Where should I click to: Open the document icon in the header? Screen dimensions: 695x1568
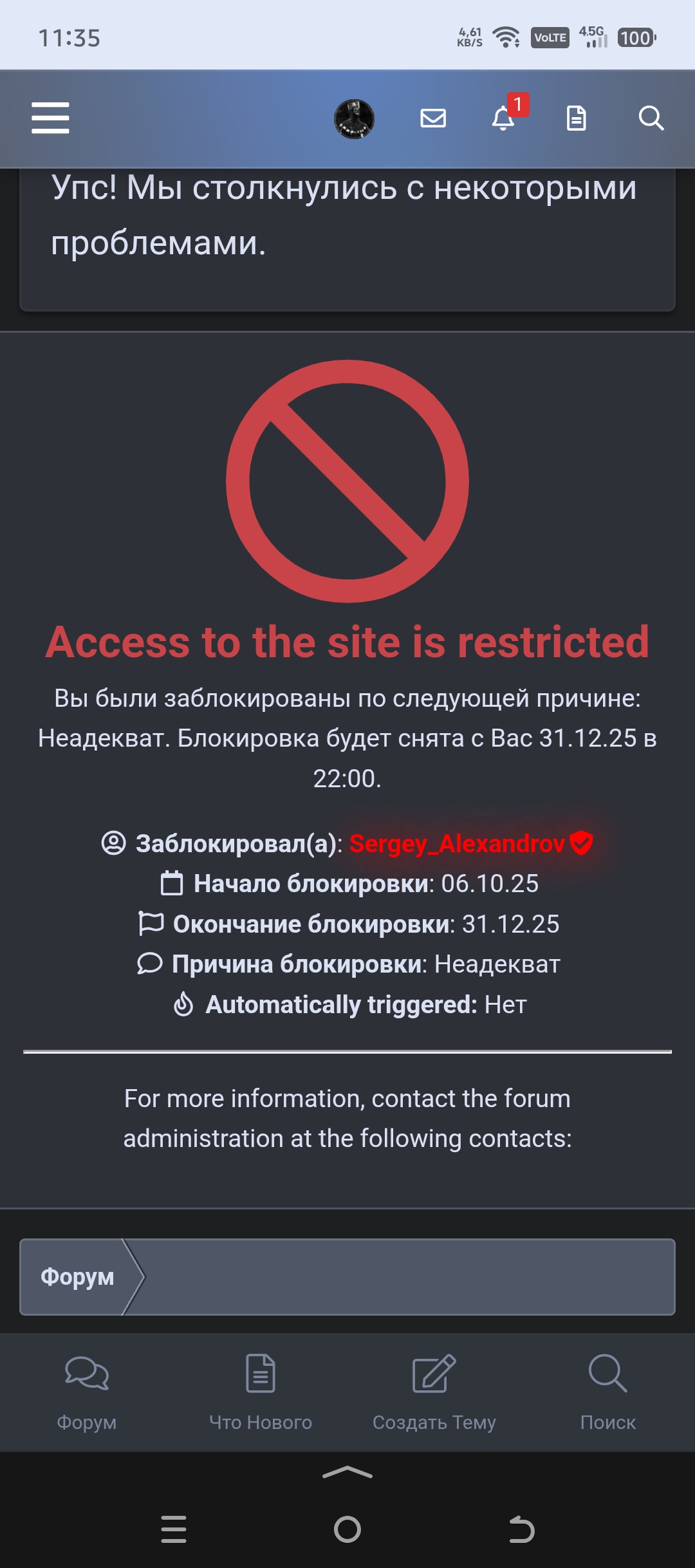[576, 118]
